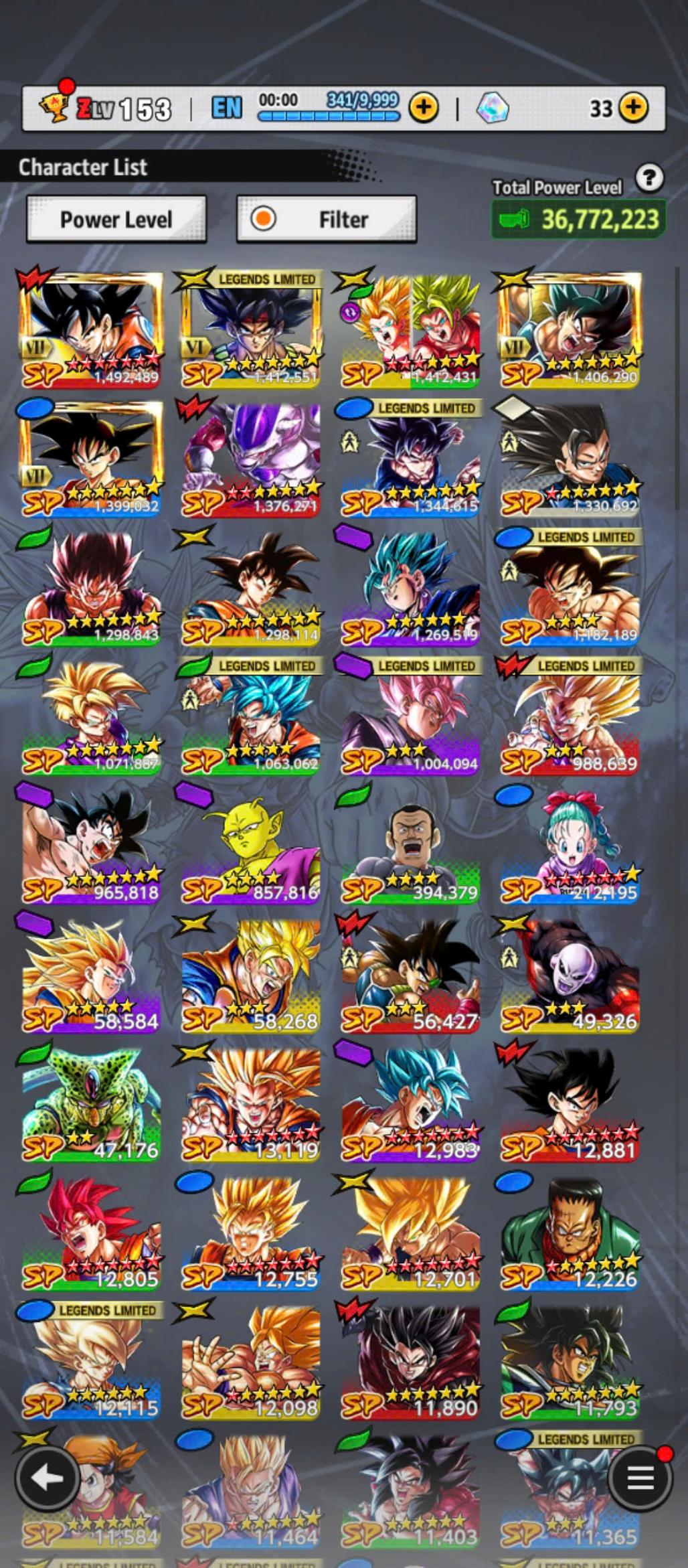The width and height of the screenshot is (688, 1568).
Task: Open the hamburger menu button
Action: point(639,1478)
